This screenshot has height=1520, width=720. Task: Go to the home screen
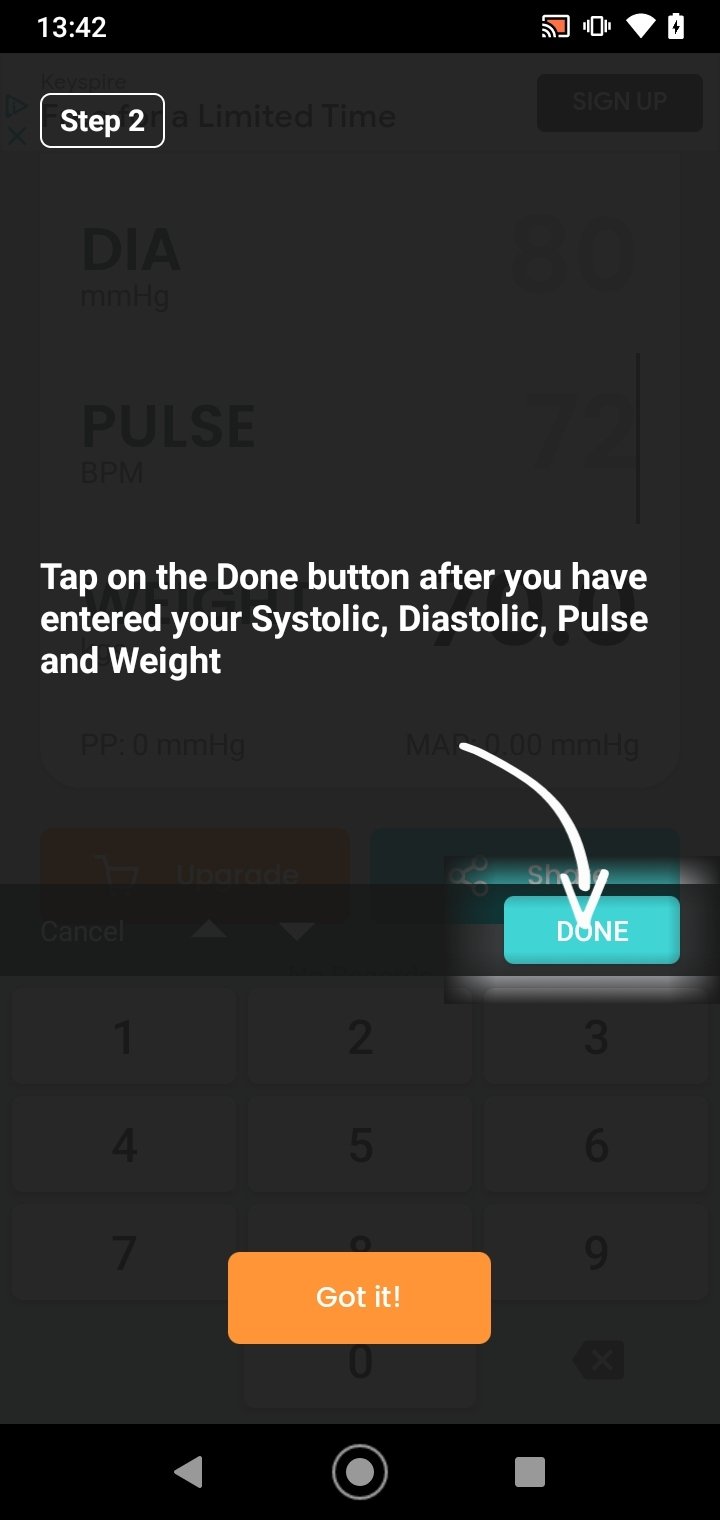click(x=360, y=1472)
